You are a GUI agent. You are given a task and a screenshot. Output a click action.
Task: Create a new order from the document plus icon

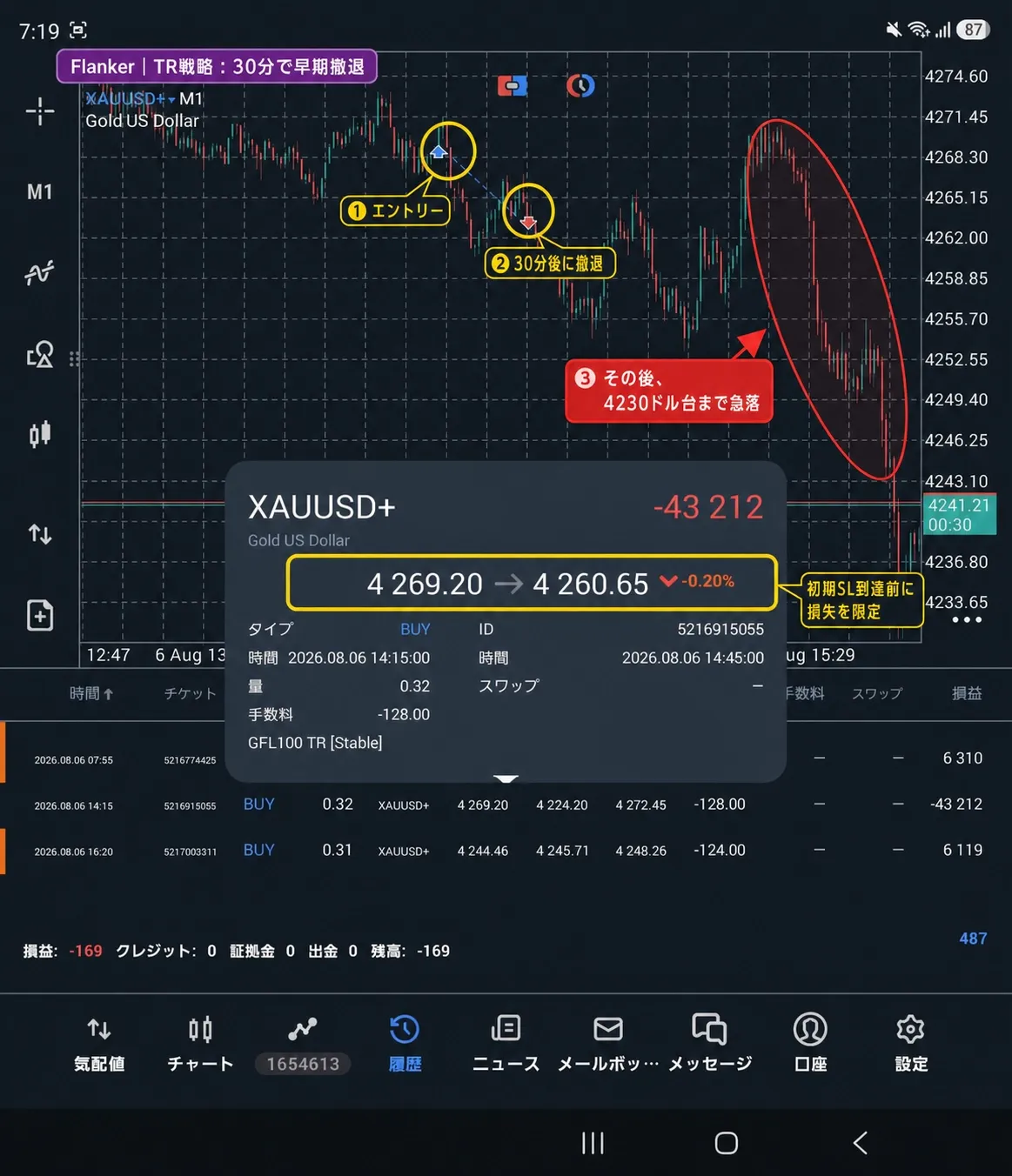click(x=40, y=615)
